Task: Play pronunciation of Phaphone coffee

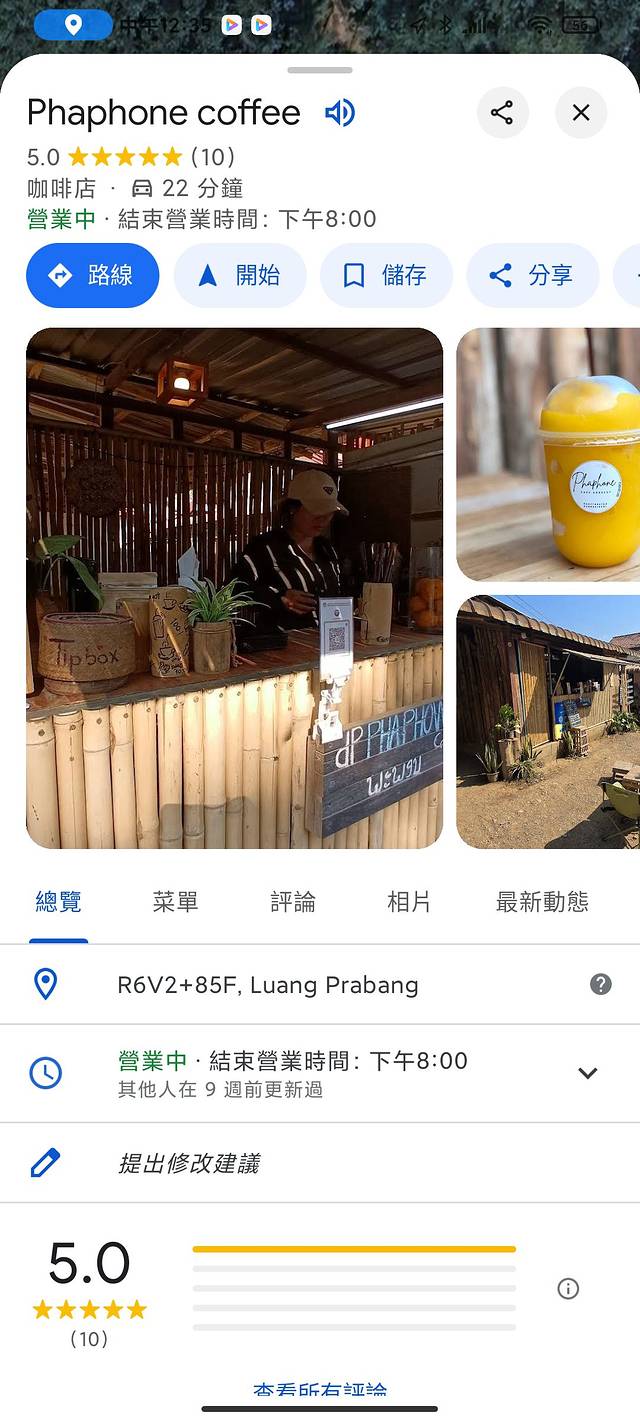Action: coord(340,113)
